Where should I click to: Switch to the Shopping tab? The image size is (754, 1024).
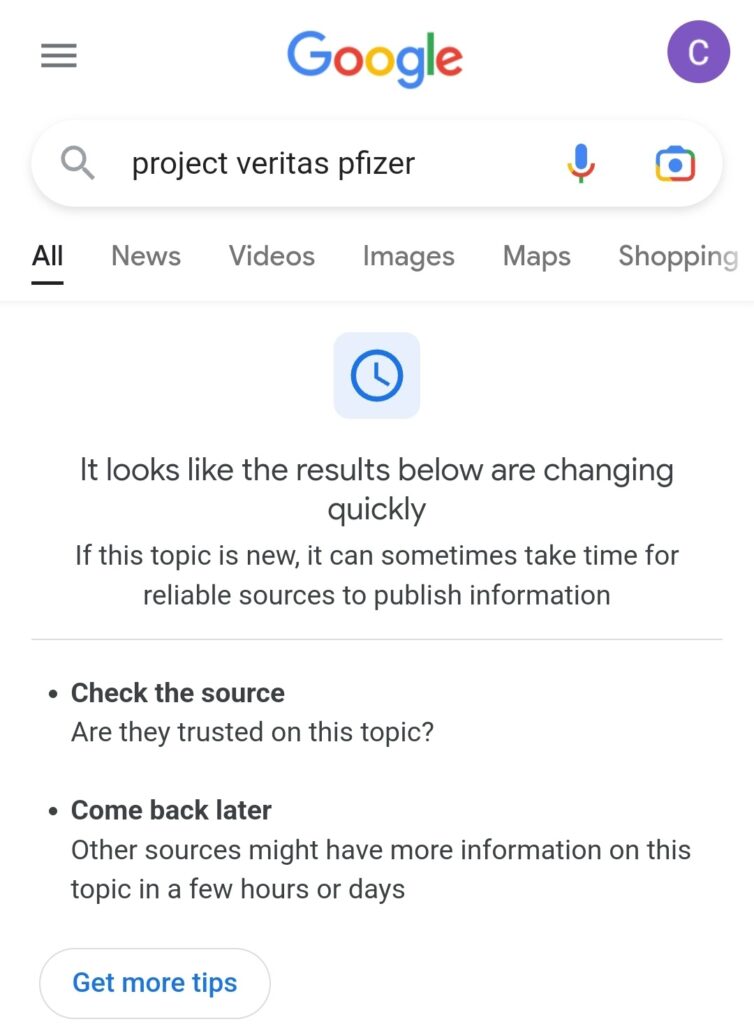tap(677, 256)
